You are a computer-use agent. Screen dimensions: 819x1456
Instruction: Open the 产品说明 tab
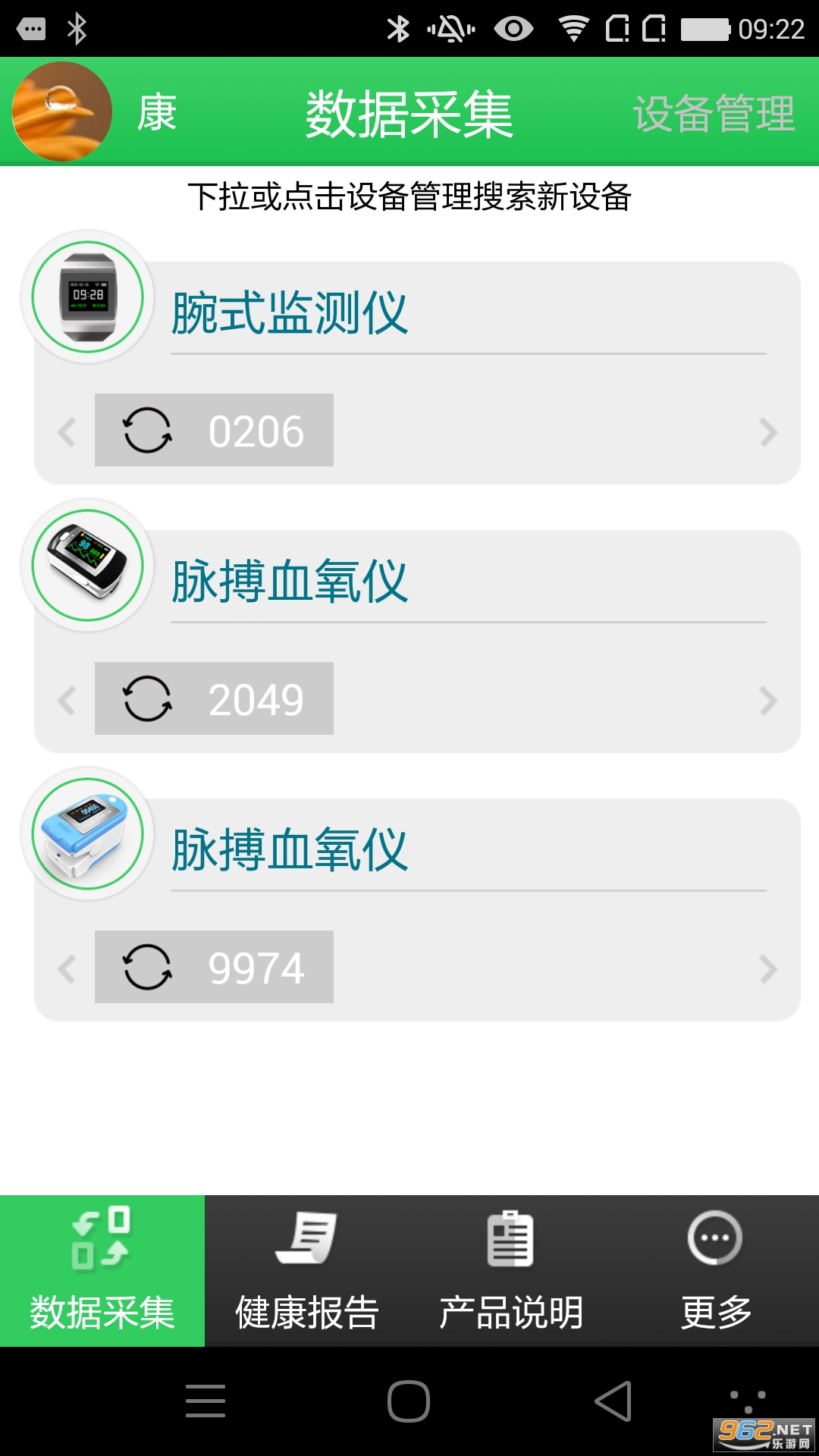(x=511, y=1271)
